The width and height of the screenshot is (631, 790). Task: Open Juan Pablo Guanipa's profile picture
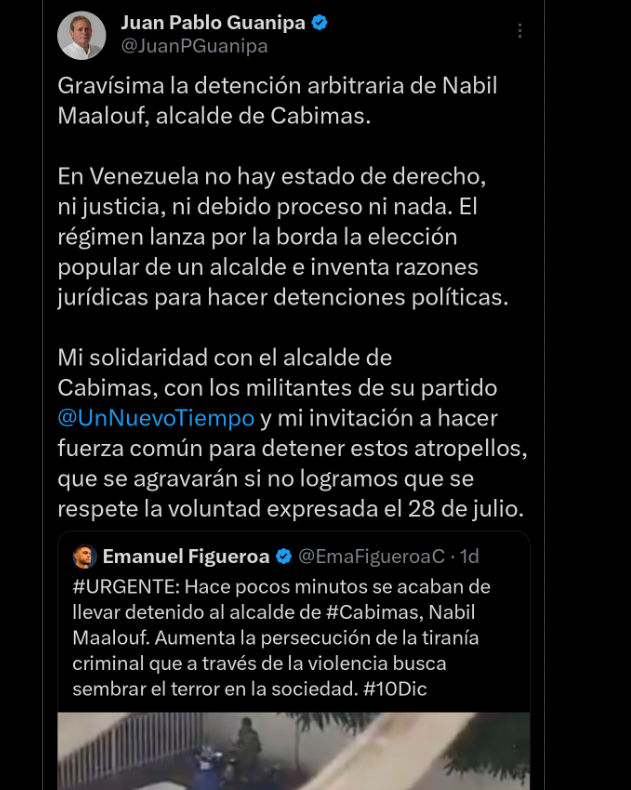pyautogui.click(x=82, y=35)
